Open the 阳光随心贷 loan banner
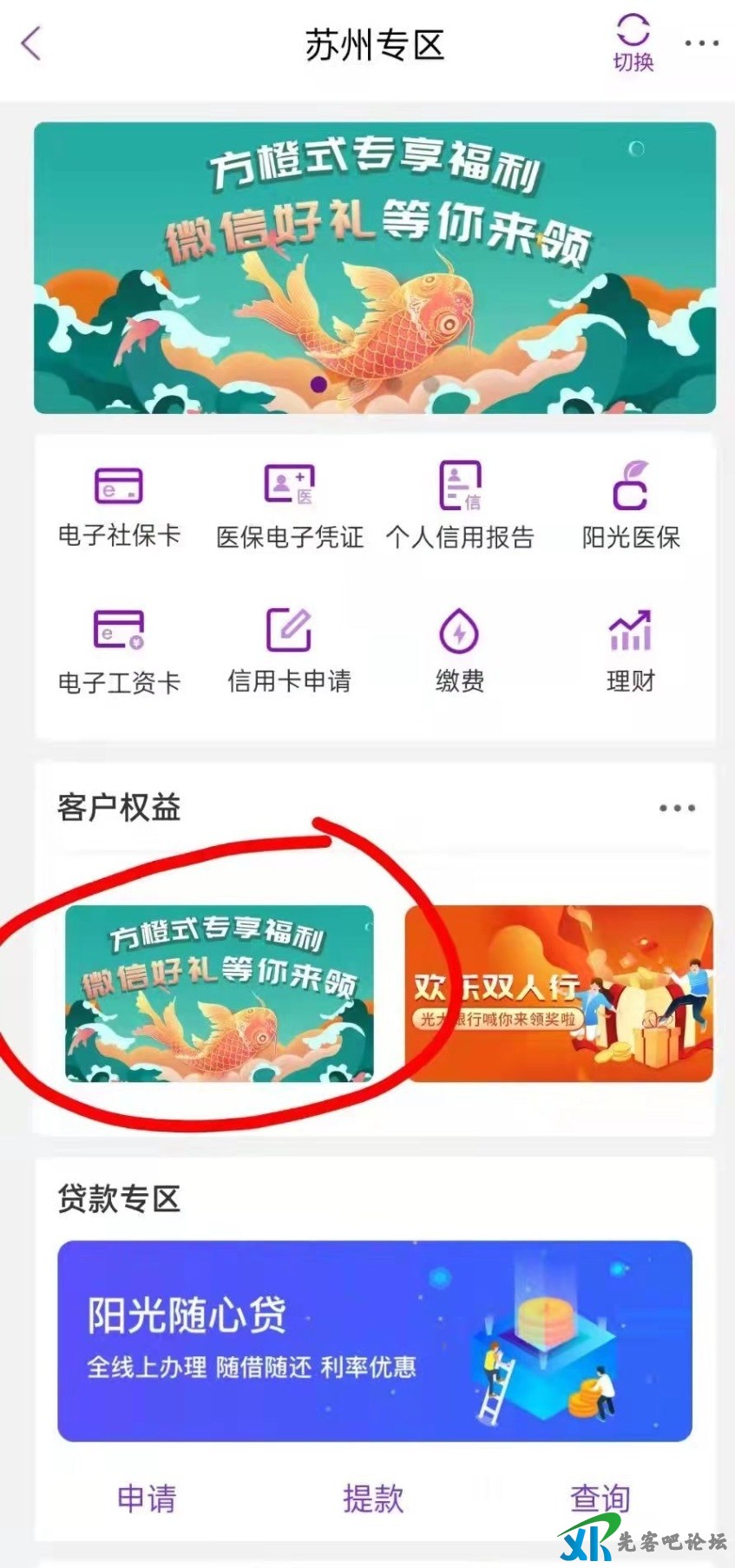This screenshot has height=1568, width=735. click(x=375, y=1341)
